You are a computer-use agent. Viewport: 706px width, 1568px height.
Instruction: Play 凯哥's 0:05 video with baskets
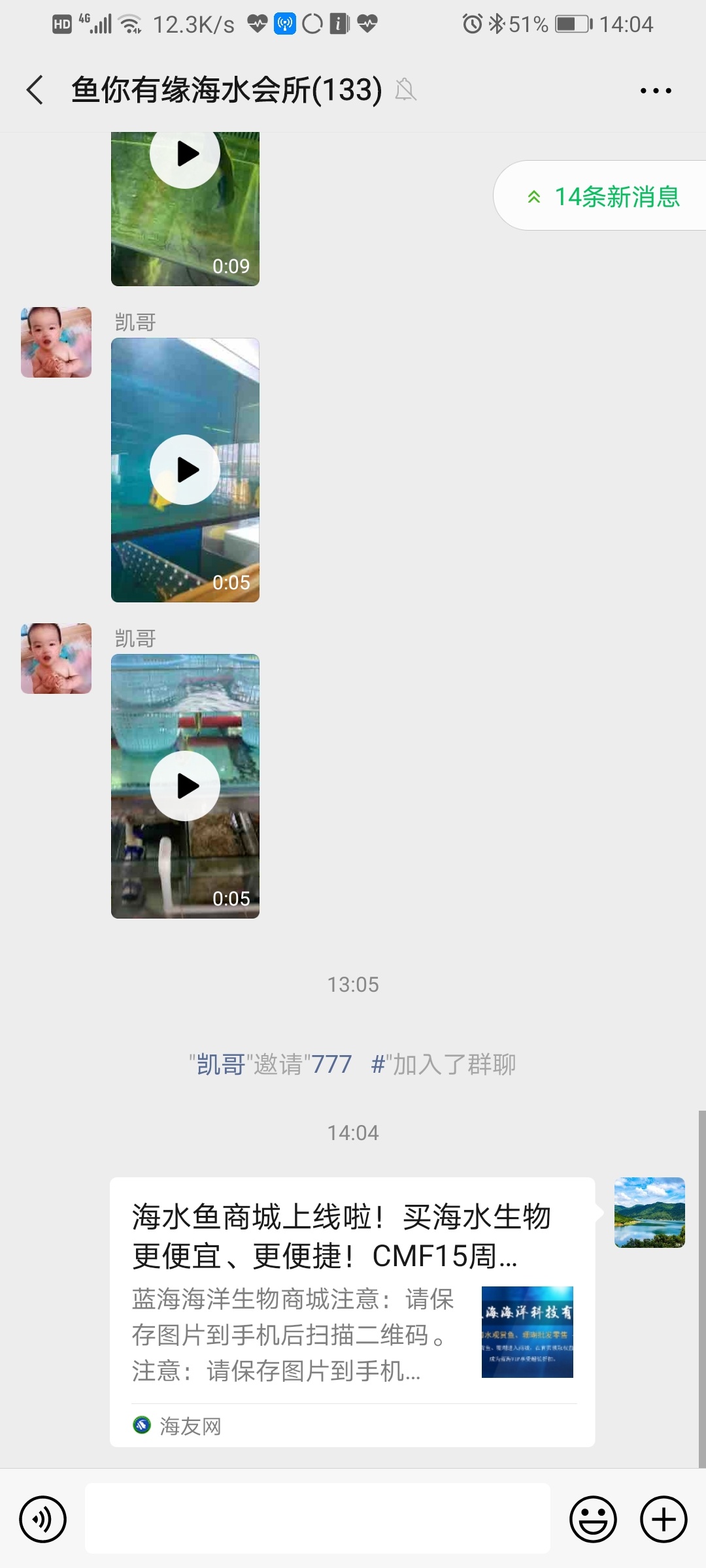point(185,786)
